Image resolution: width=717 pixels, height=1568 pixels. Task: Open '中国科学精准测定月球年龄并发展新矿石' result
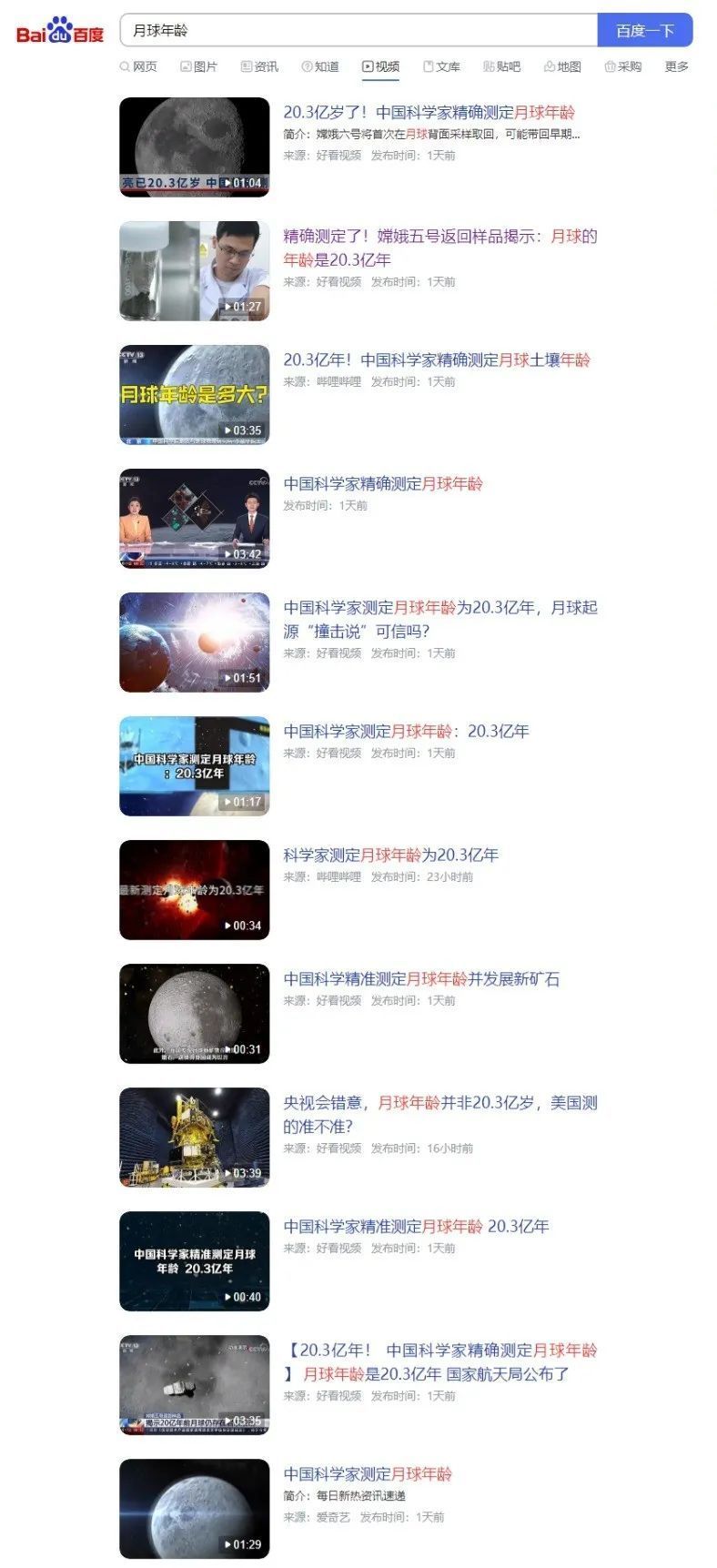click(x=421, y=979)
